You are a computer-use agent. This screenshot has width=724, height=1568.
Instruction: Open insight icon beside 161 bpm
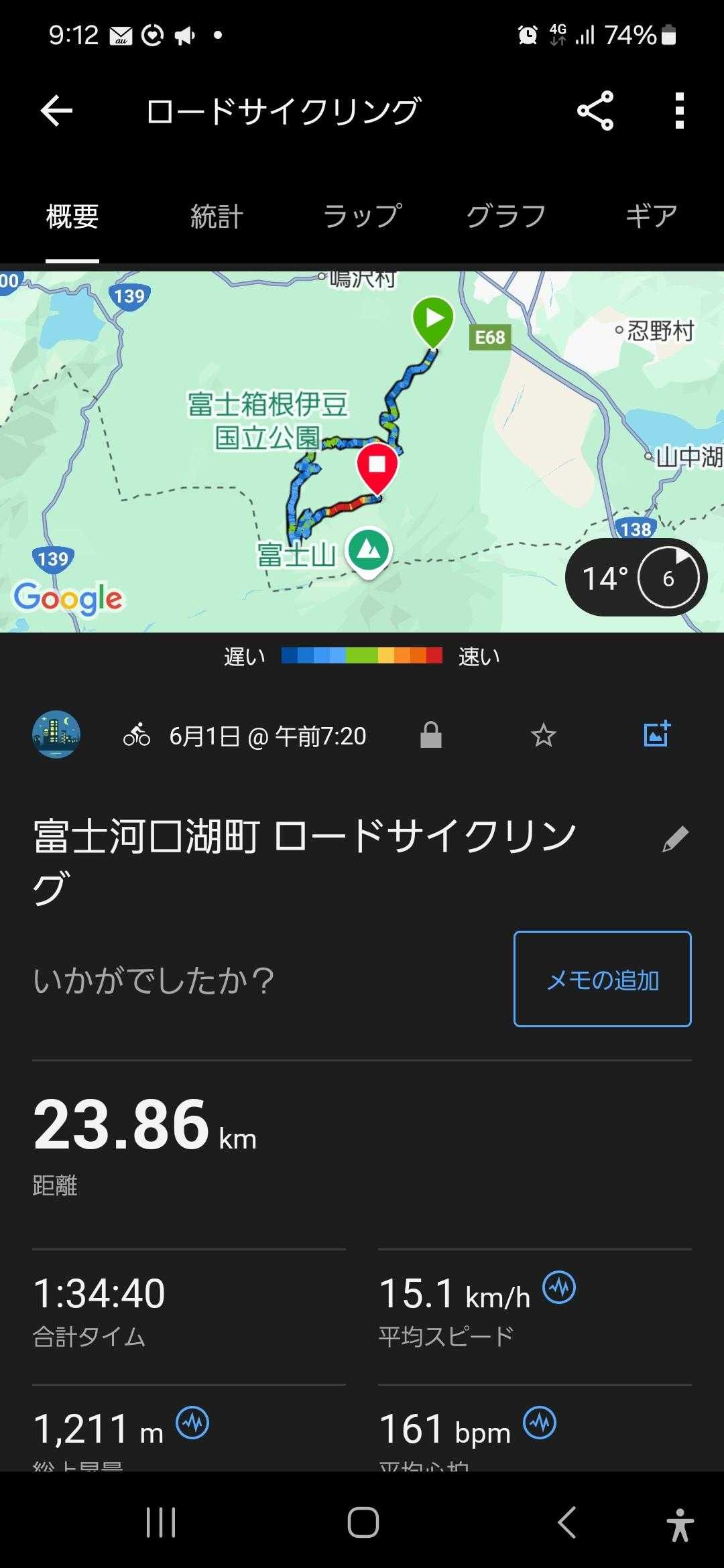540,1423
